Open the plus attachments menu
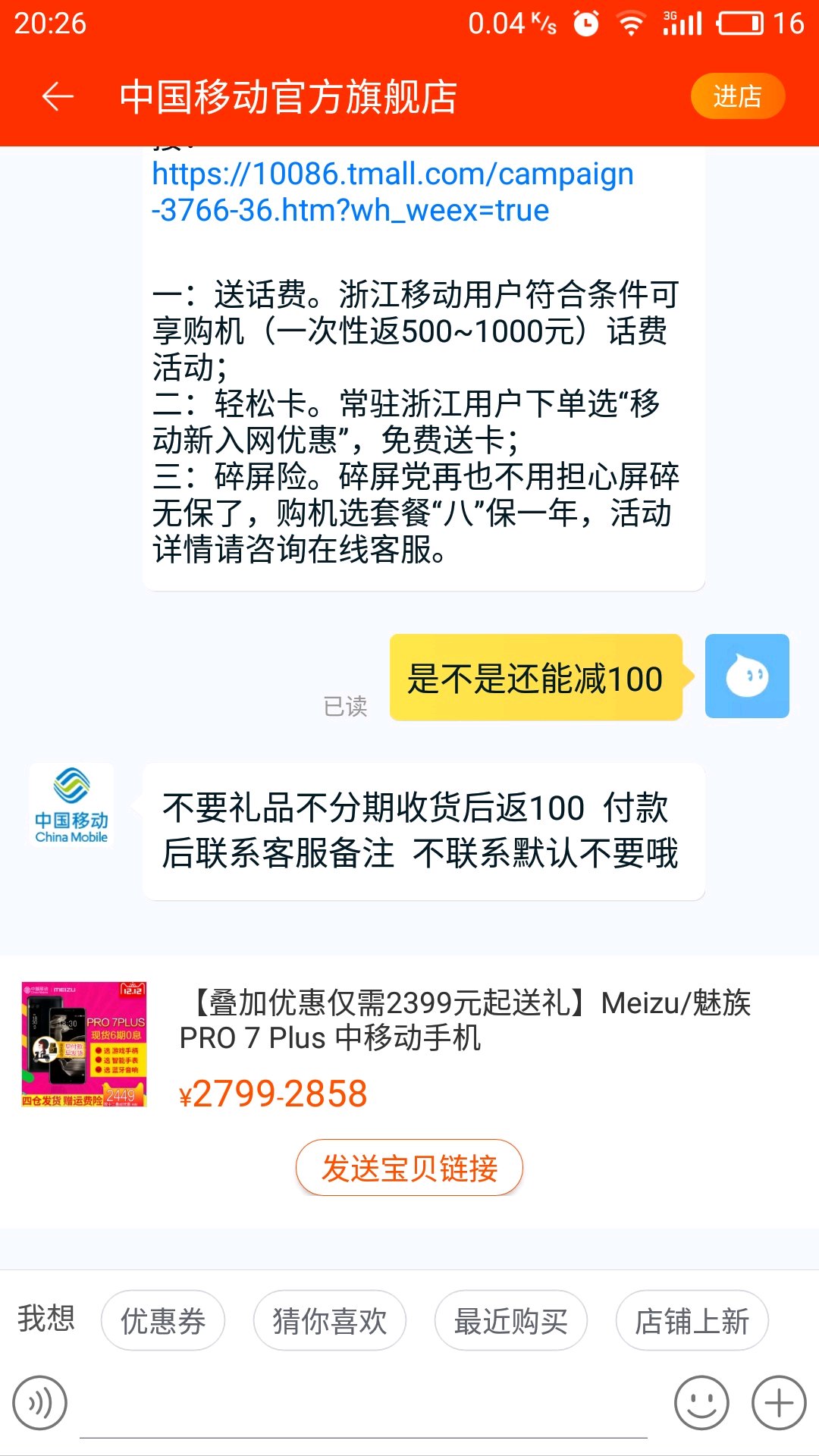 [779, 1404]
